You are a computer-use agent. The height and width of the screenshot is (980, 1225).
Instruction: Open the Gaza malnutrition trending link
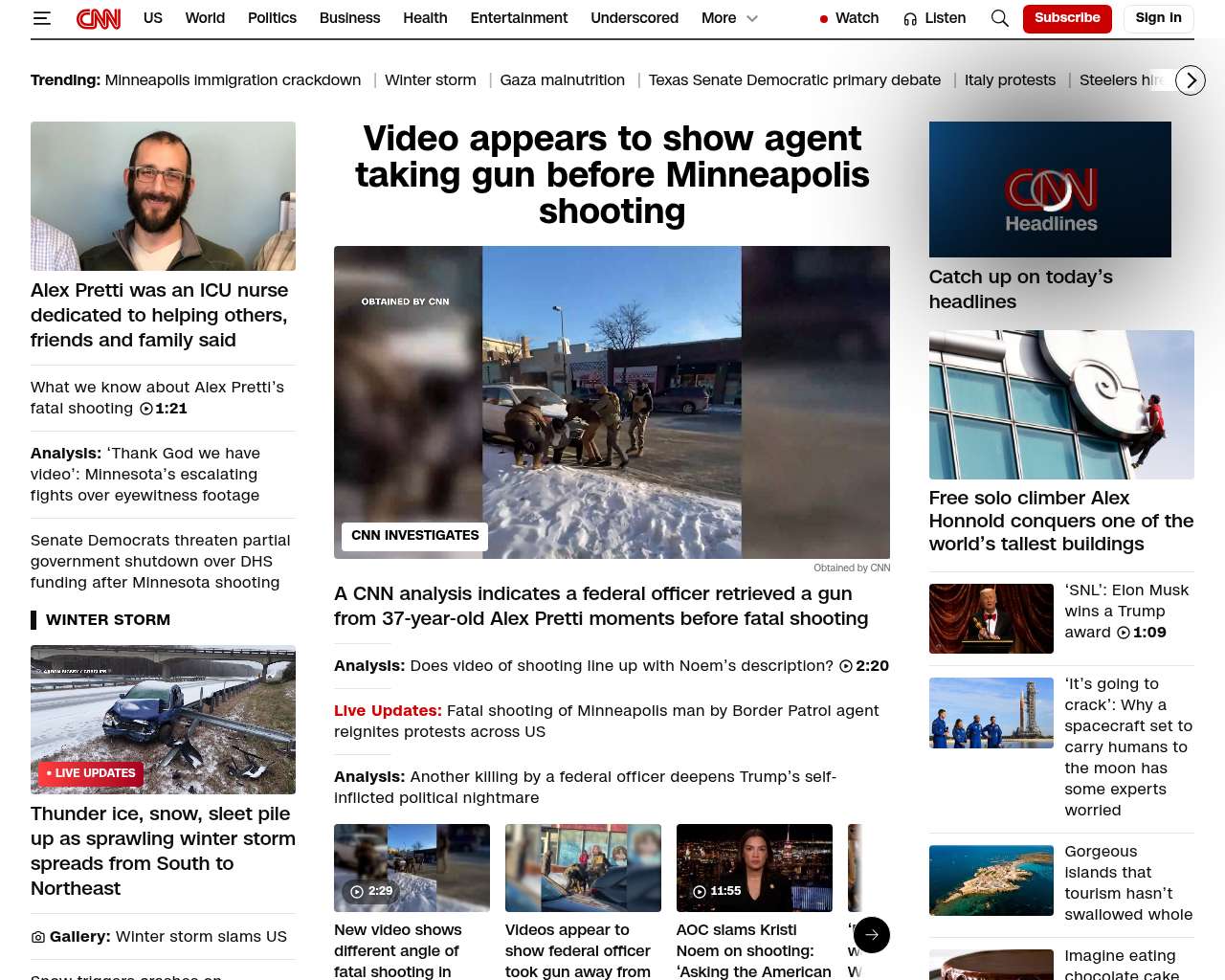coord(562,80)
